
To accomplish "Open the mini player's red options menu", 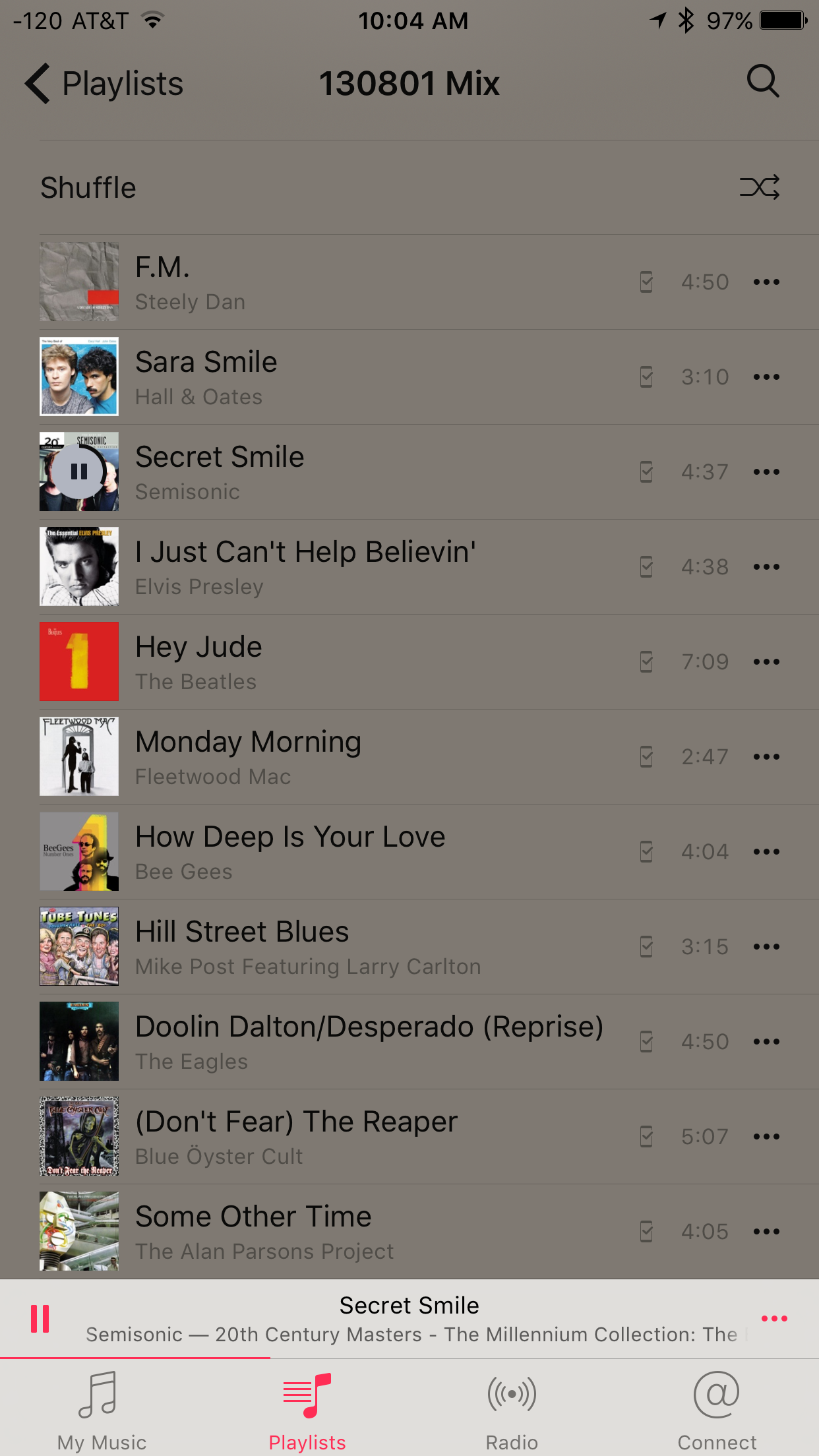I will coord(773,1319).
